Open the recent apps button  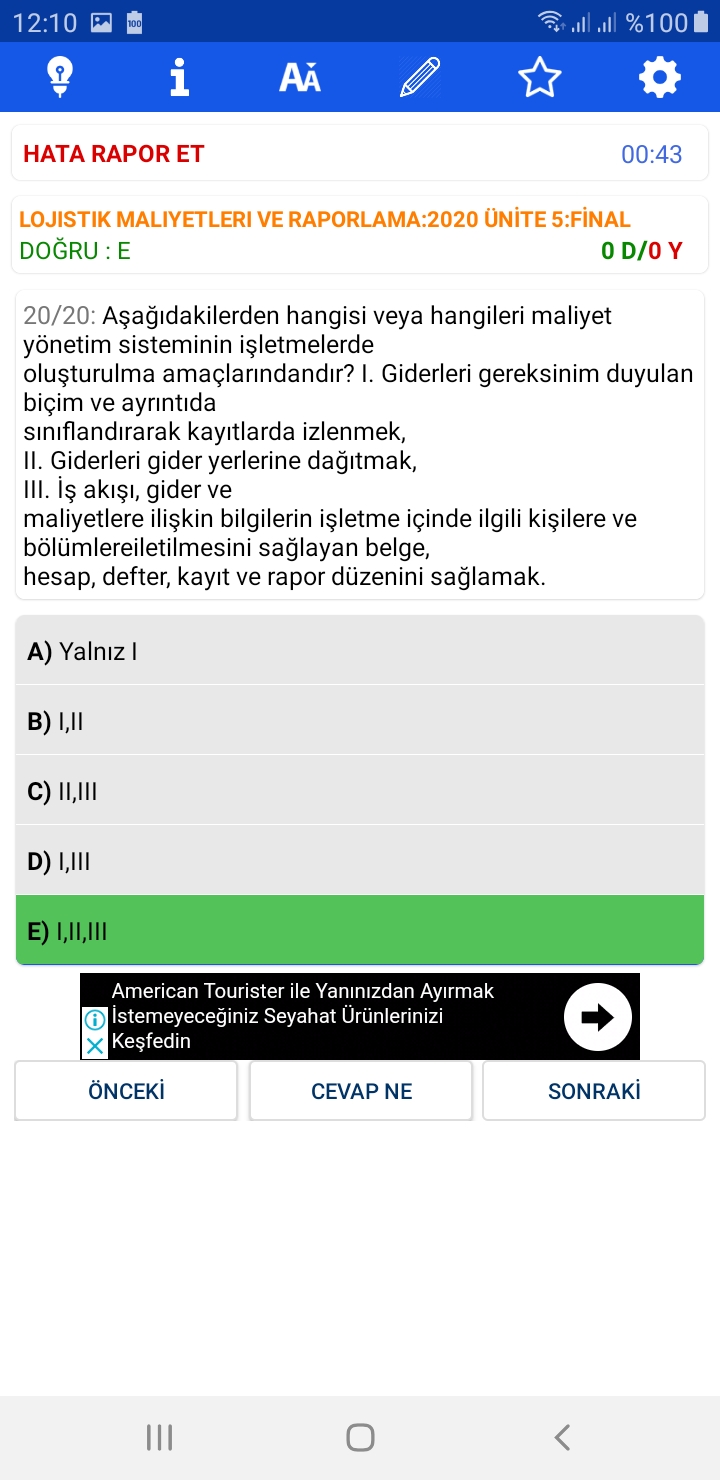(159, 1437)
